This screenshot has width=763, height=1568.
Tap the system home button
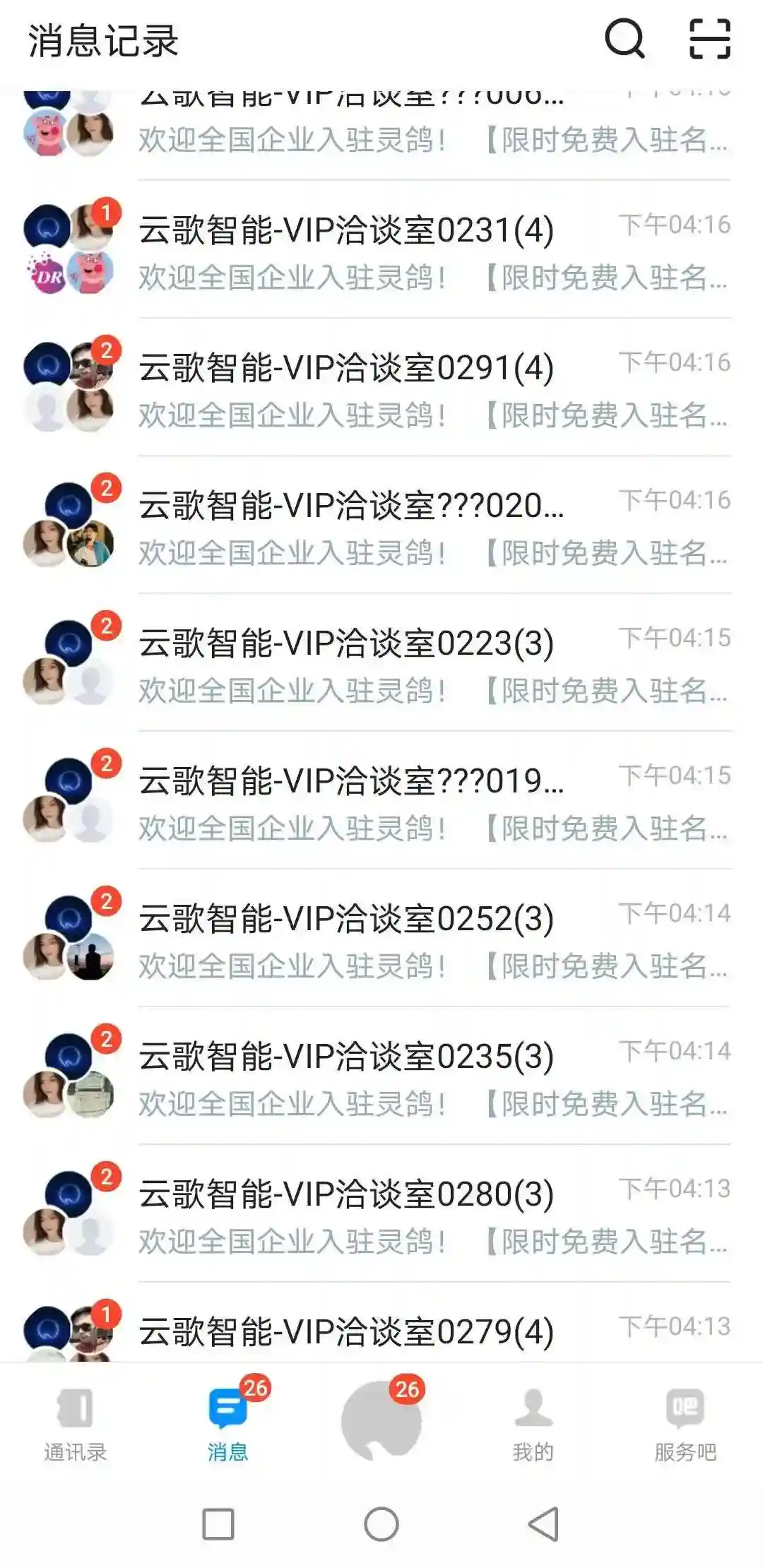pyautogui.click(x=381, y=1524)
